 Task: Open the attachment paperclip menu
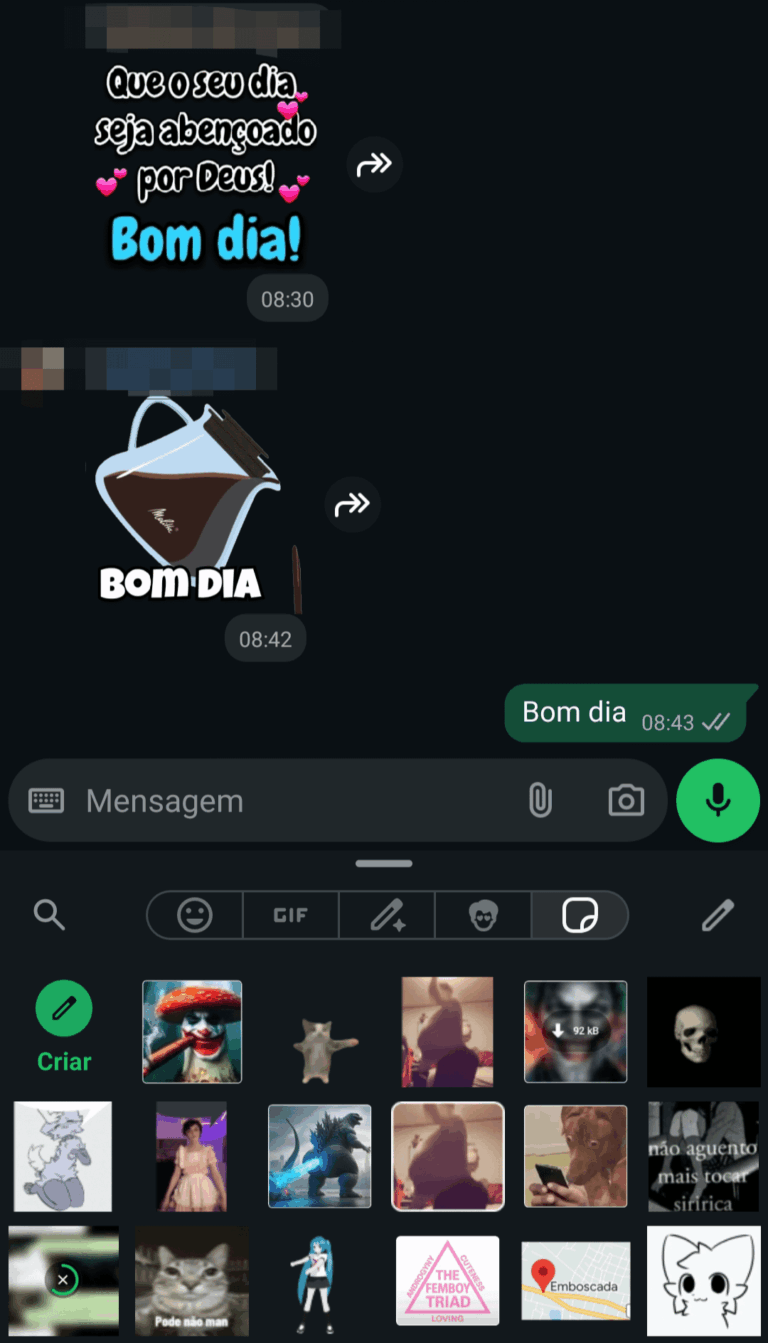click(540, 800)
